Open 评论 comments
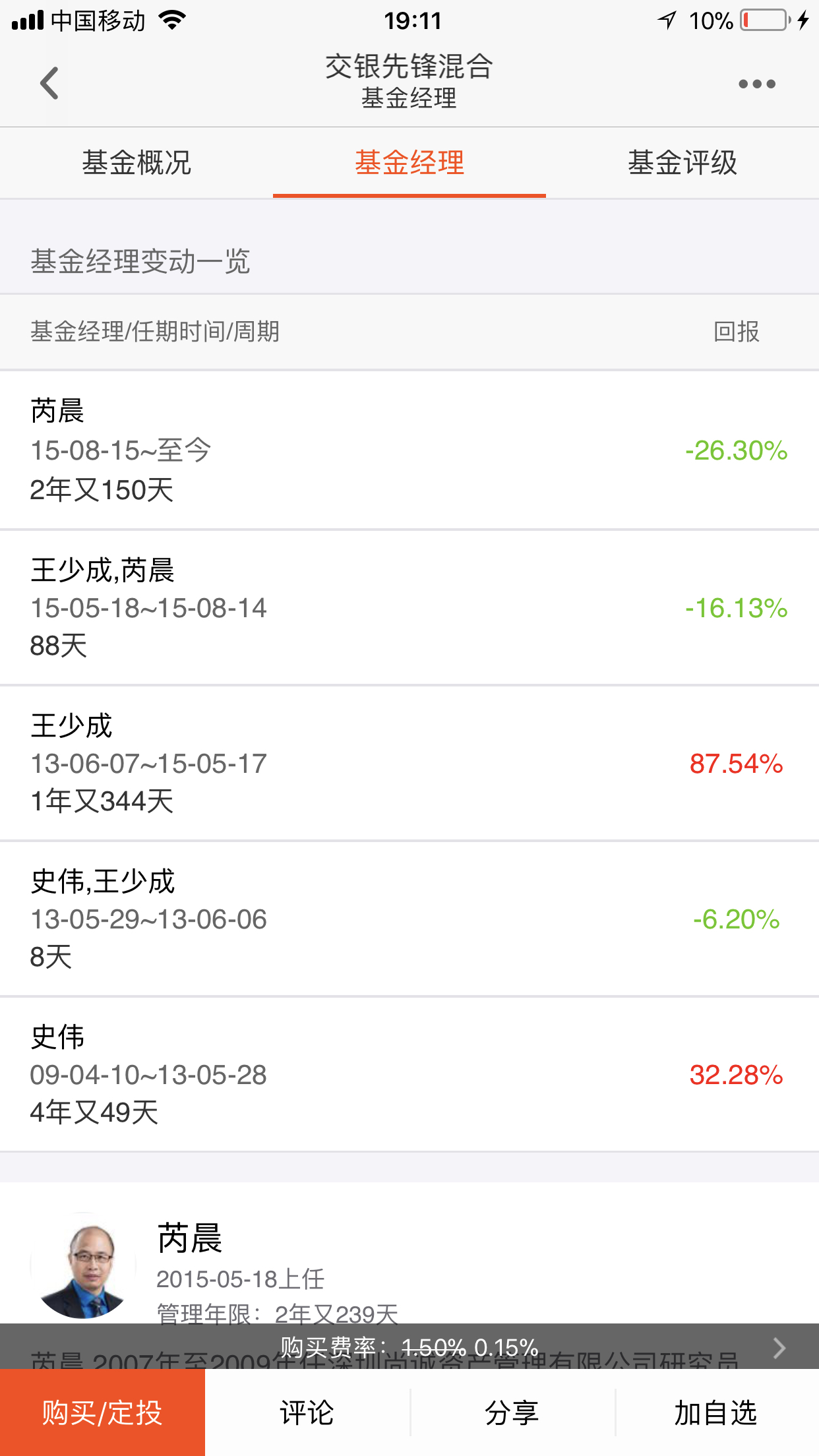The height and width of the screenshot is (1456, 819). [307, 1412]
